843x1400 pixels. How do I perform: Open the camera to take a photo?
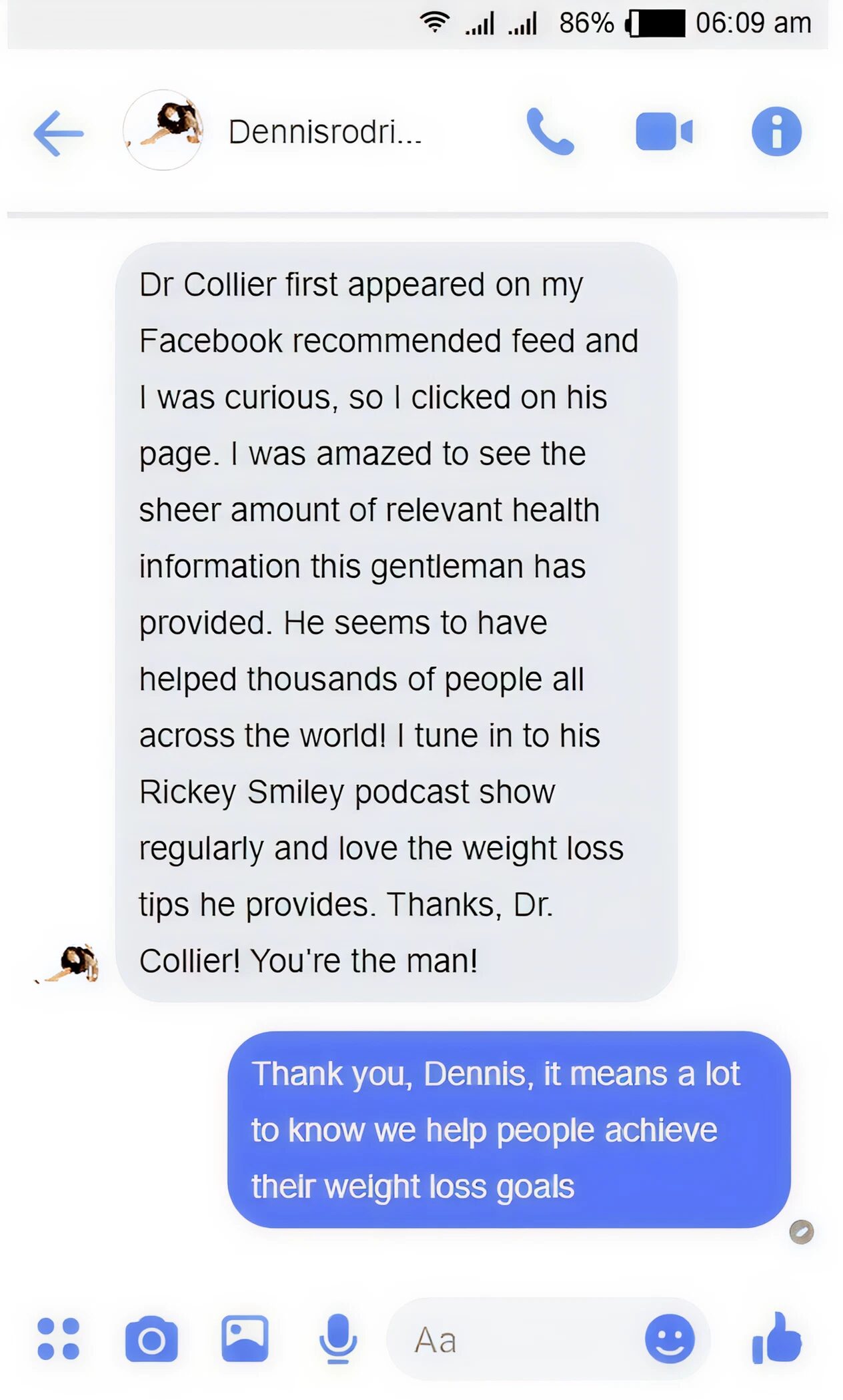click(151, 1339)
